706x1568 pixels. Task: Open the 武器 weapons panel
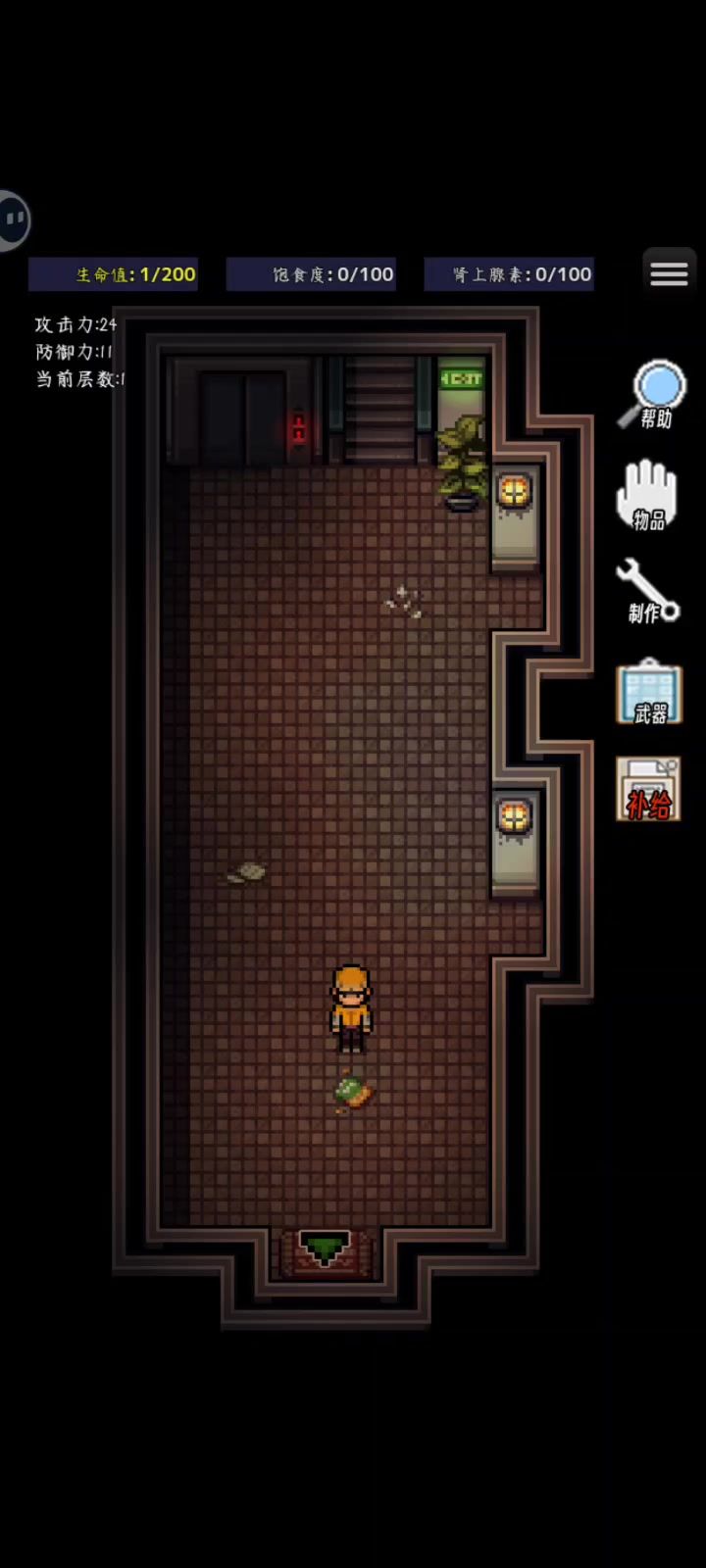[x=648, y=693]
